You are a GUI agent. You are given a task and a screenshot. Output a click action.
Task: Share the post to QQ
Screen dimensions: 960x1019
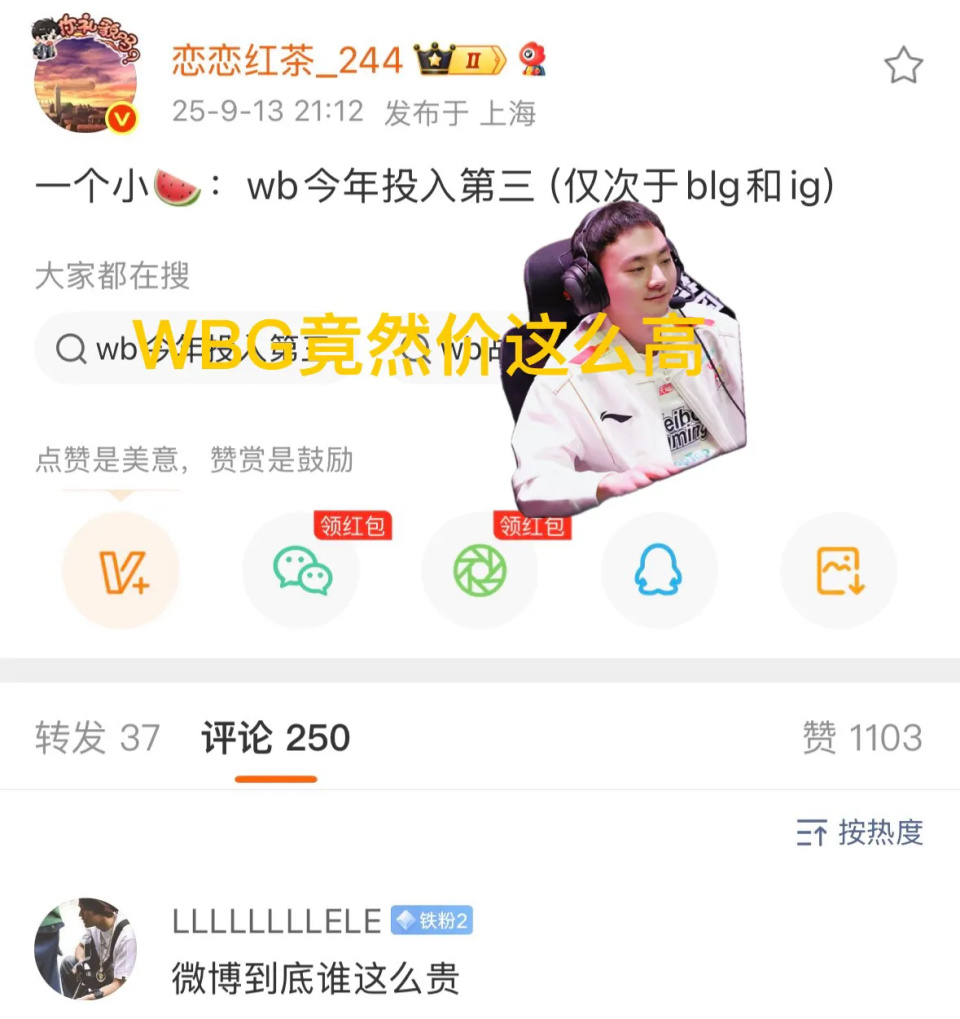point(659,567)
